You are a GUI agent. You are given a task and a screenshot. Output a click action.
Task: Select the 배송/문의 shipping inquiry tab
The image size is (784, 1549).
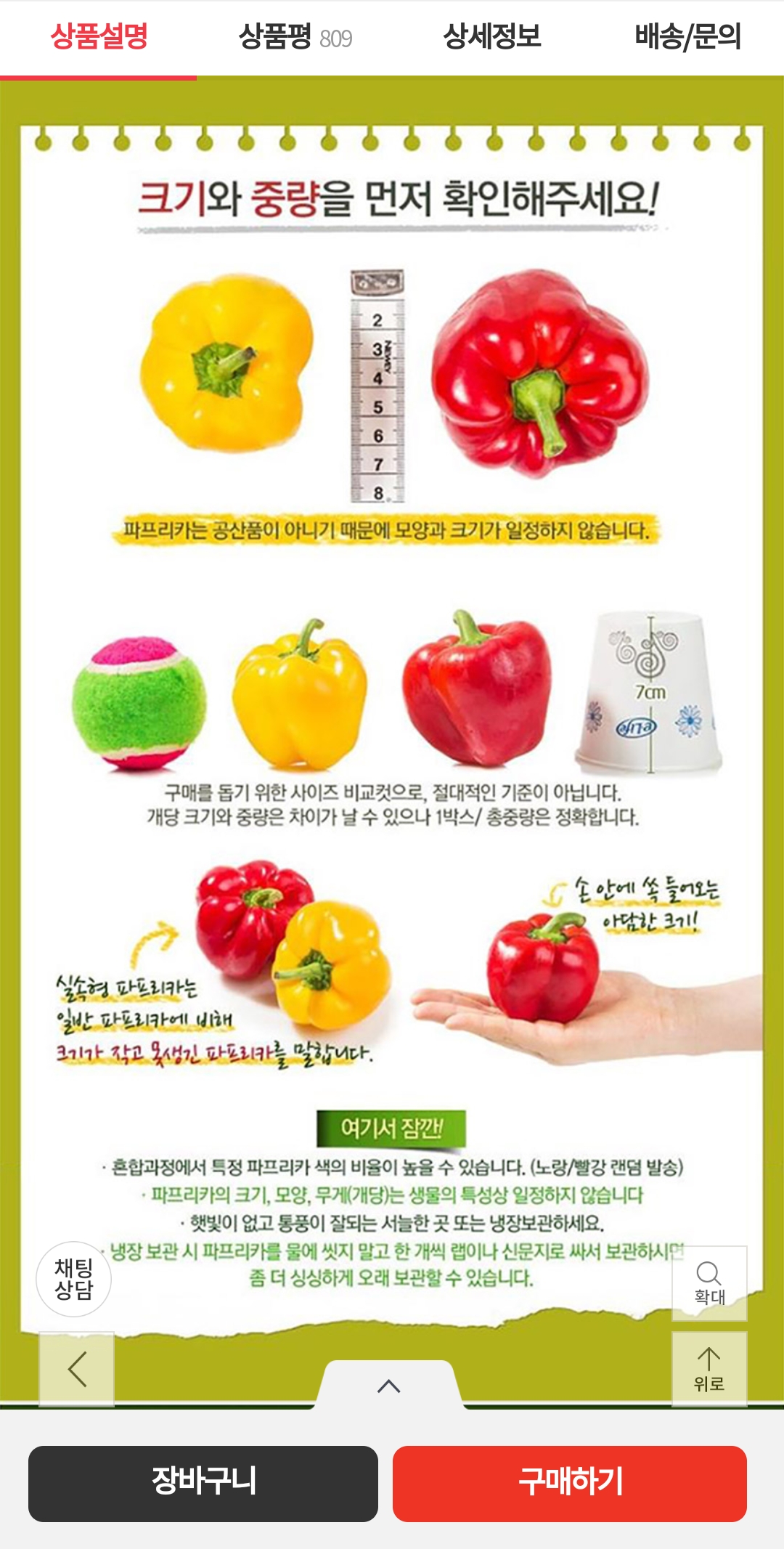(x=685, y=36)
